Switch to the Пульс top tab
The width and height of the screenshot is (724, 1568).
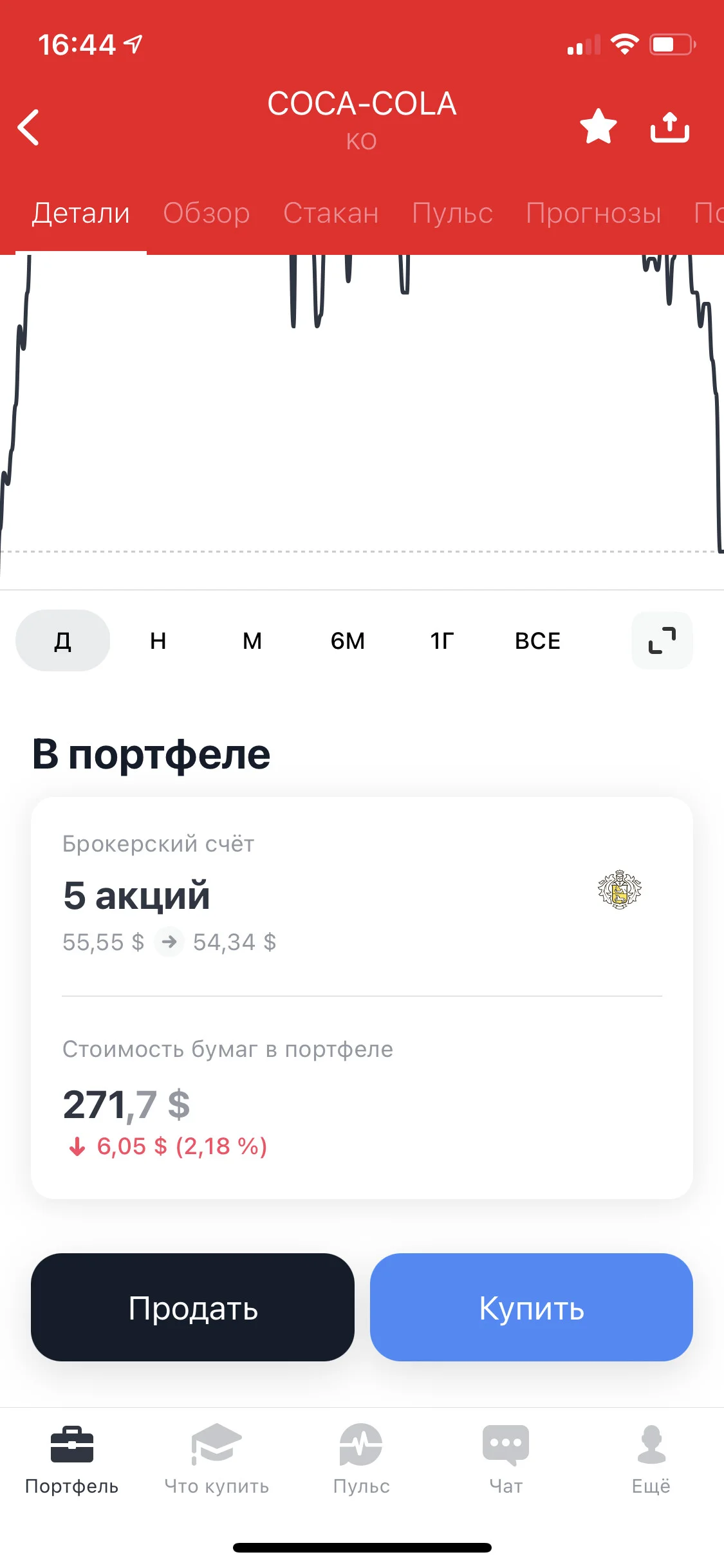point(452,213)
